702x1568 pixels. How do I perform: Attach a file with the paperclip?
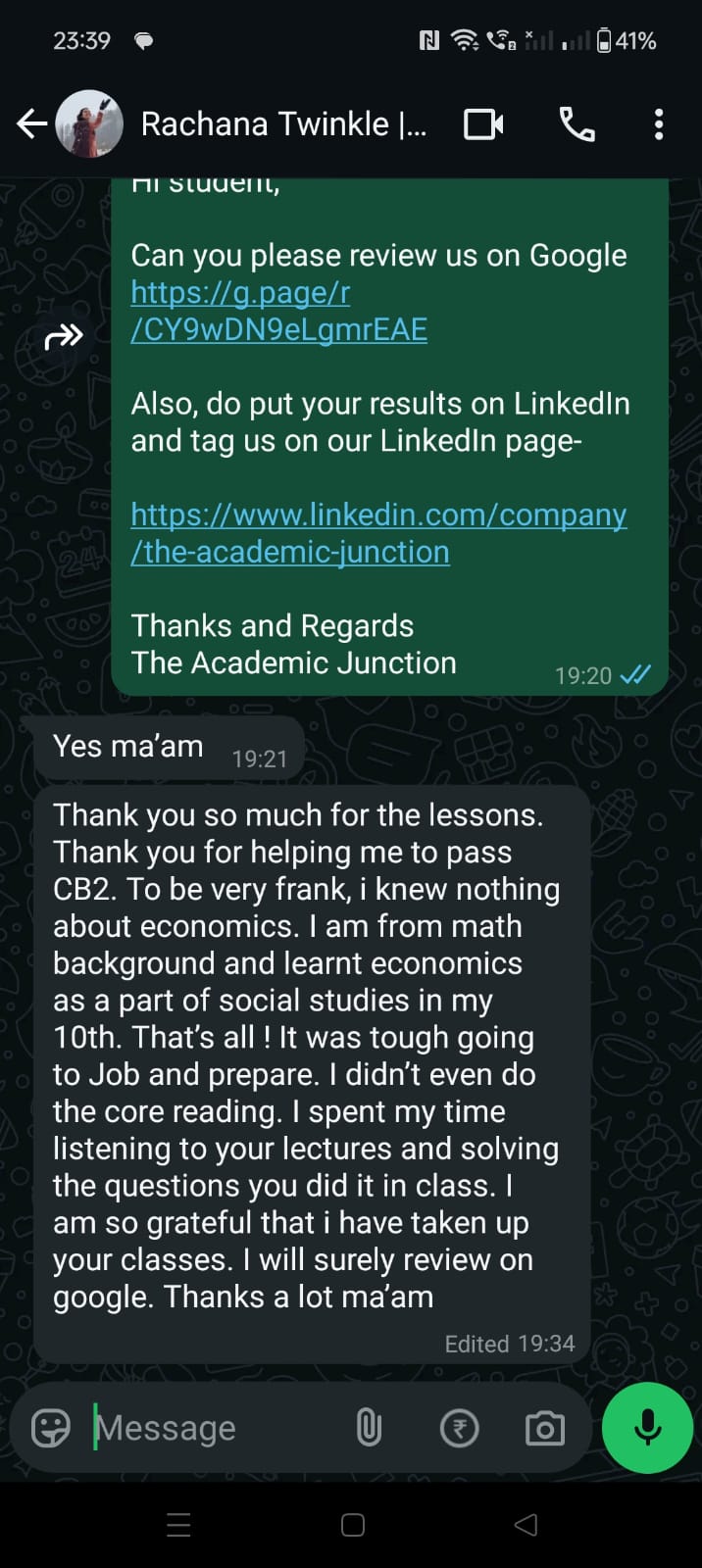click(x=369, y=1428)
